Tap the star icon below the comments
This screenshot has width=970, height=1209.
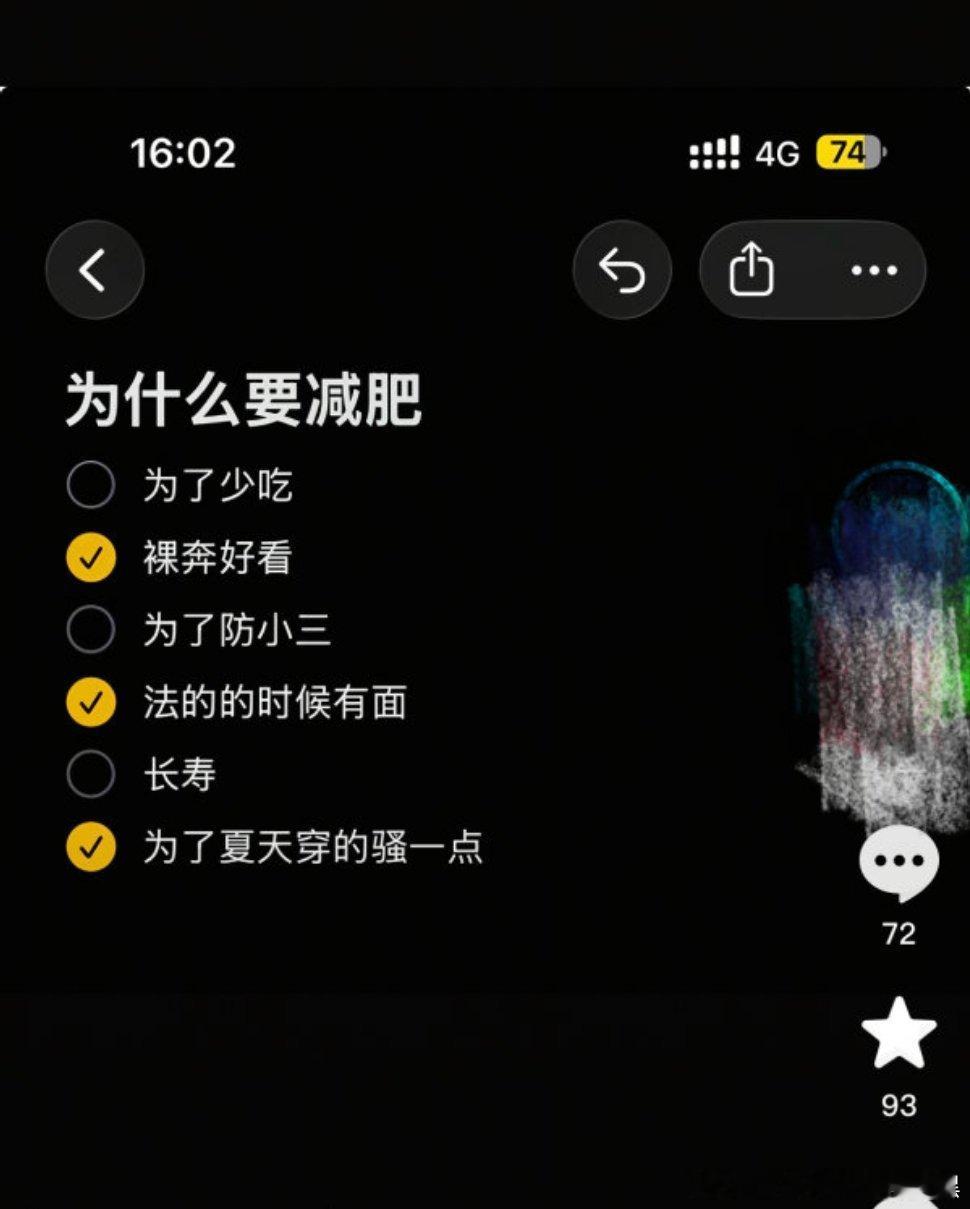[x=899, y=1035]
